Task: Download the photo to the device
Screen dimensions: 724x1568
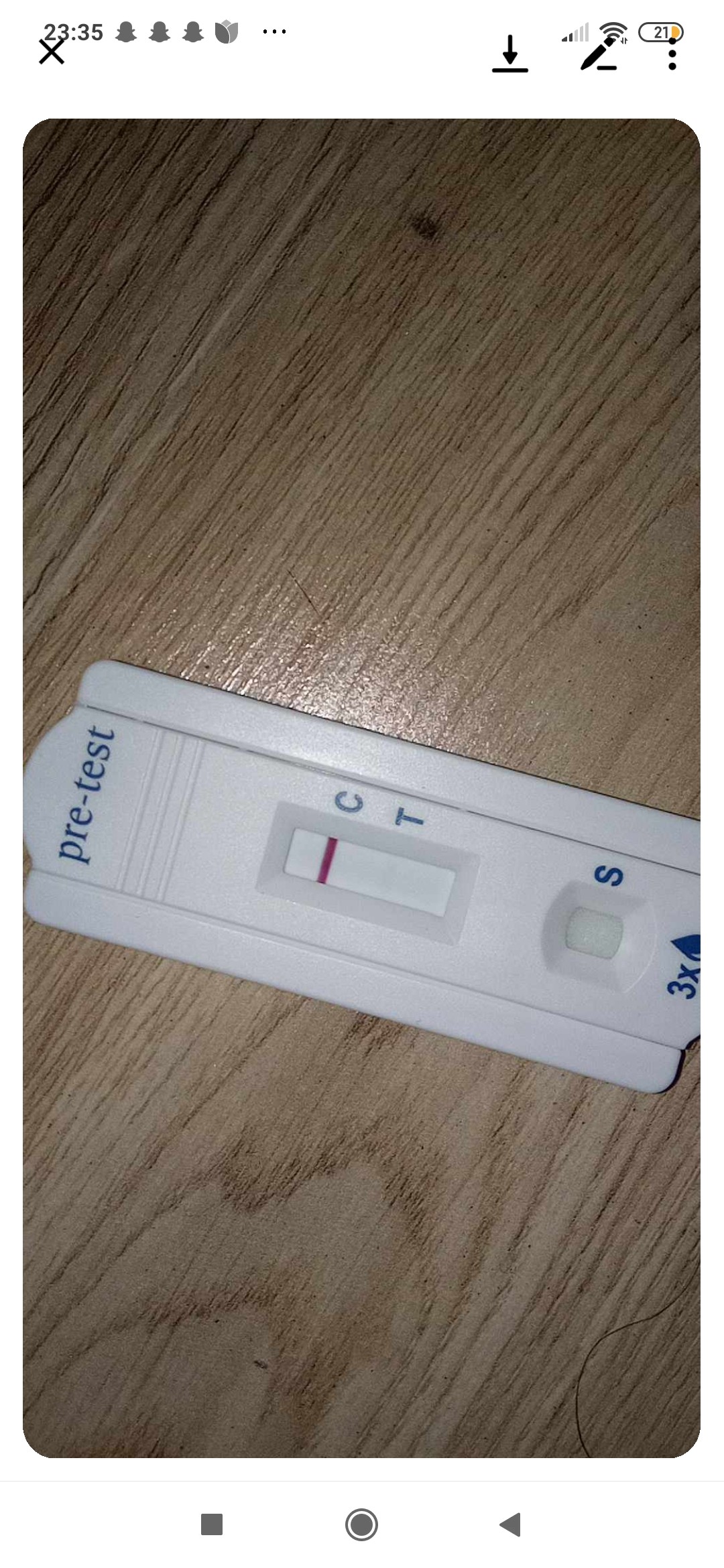Action: tap(510, 54)
